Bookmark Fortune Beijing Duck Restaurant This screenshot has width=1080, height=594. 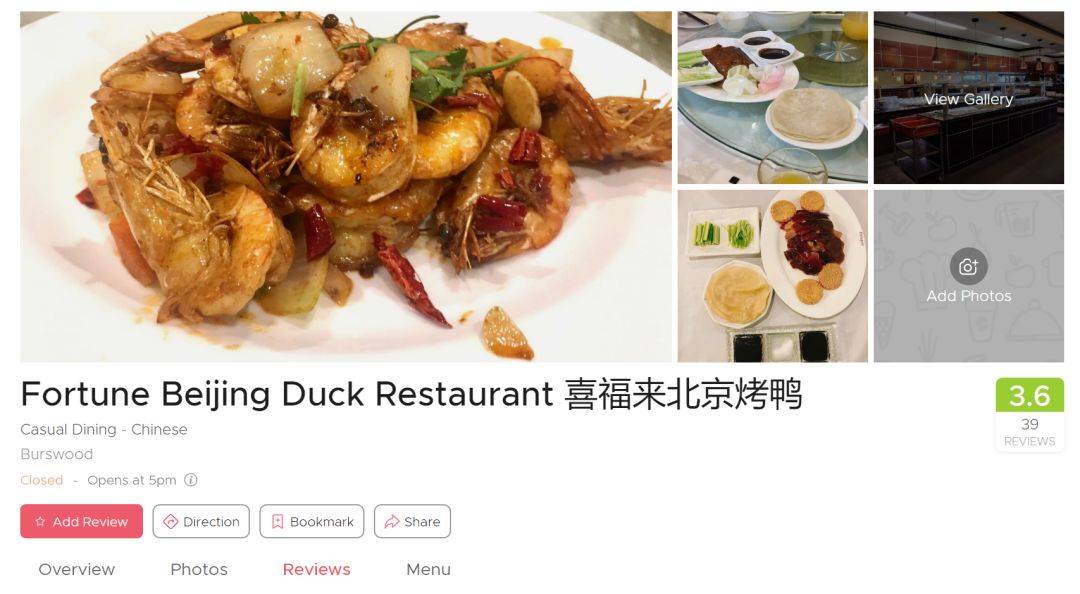[x=312, y=521]
